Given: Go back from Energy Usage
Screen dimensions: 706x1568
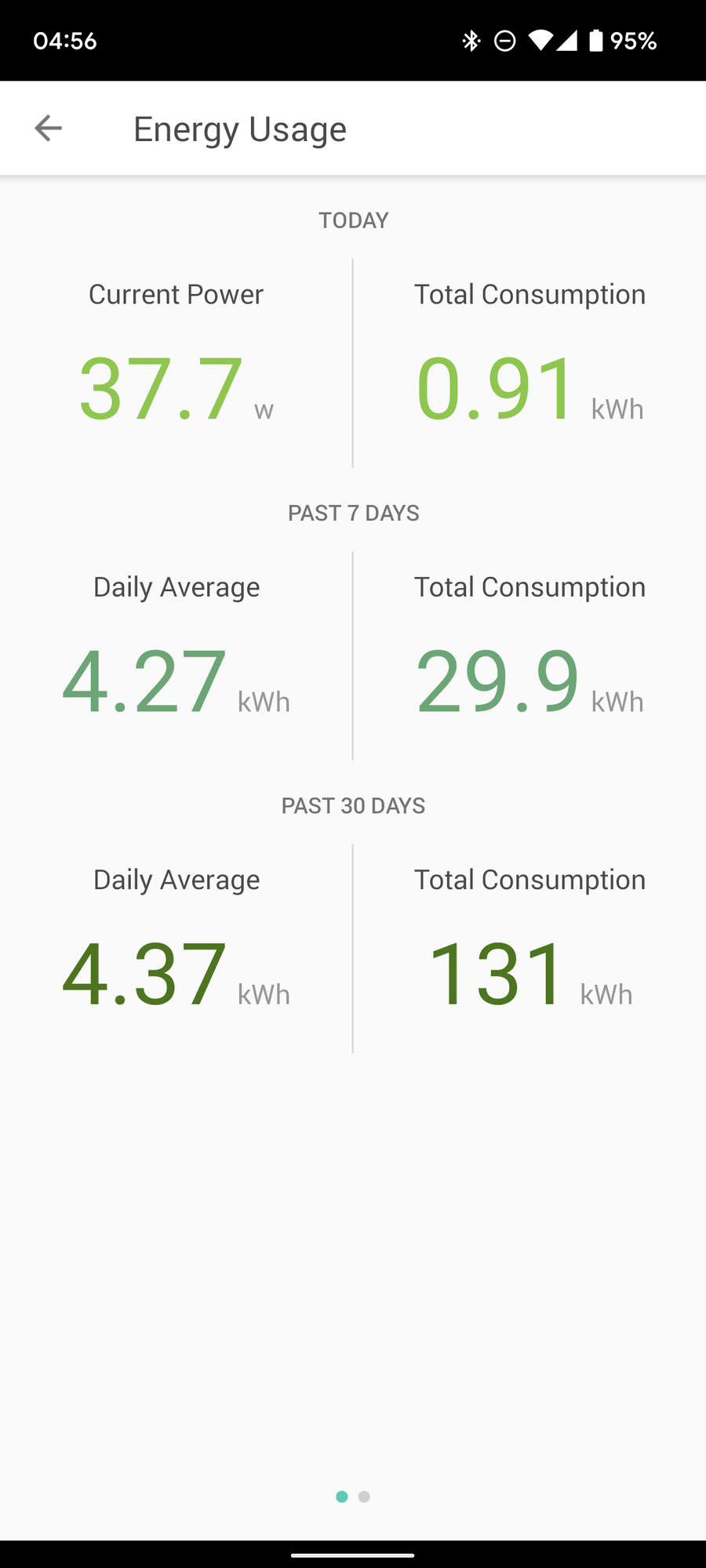Looking at the screenshot, I should (48, 129).
